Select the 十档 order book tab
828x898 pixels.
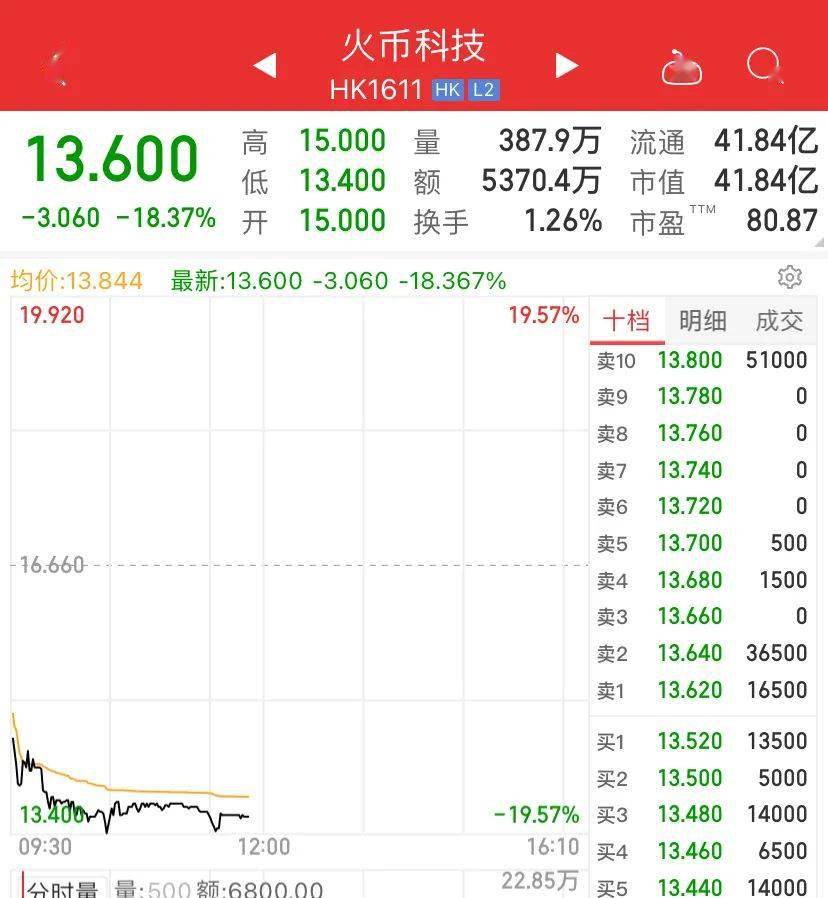627,321
